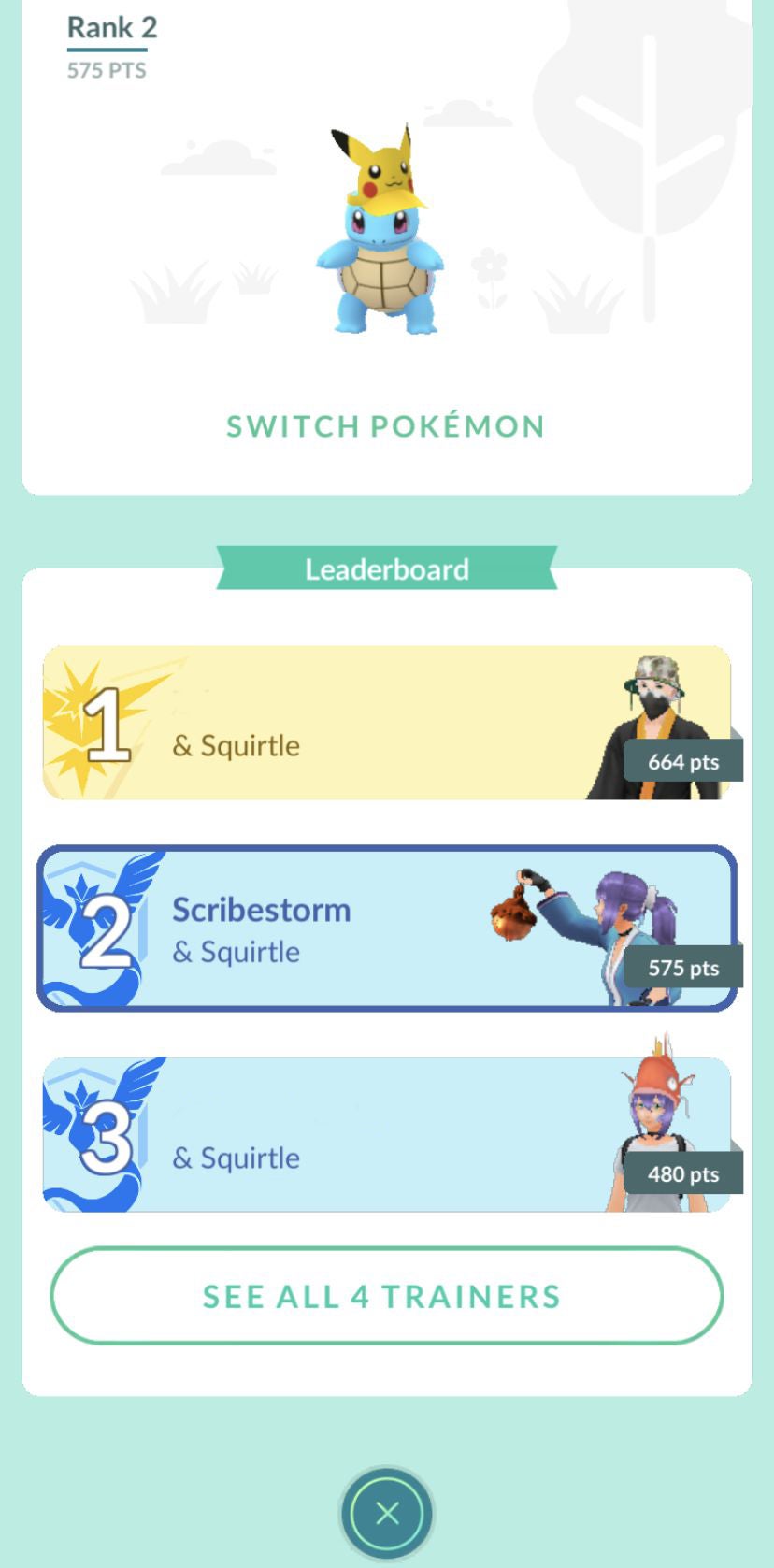
Task: Tap SWITCH POKÉMON to change your entry
Action: click(383, 425)
